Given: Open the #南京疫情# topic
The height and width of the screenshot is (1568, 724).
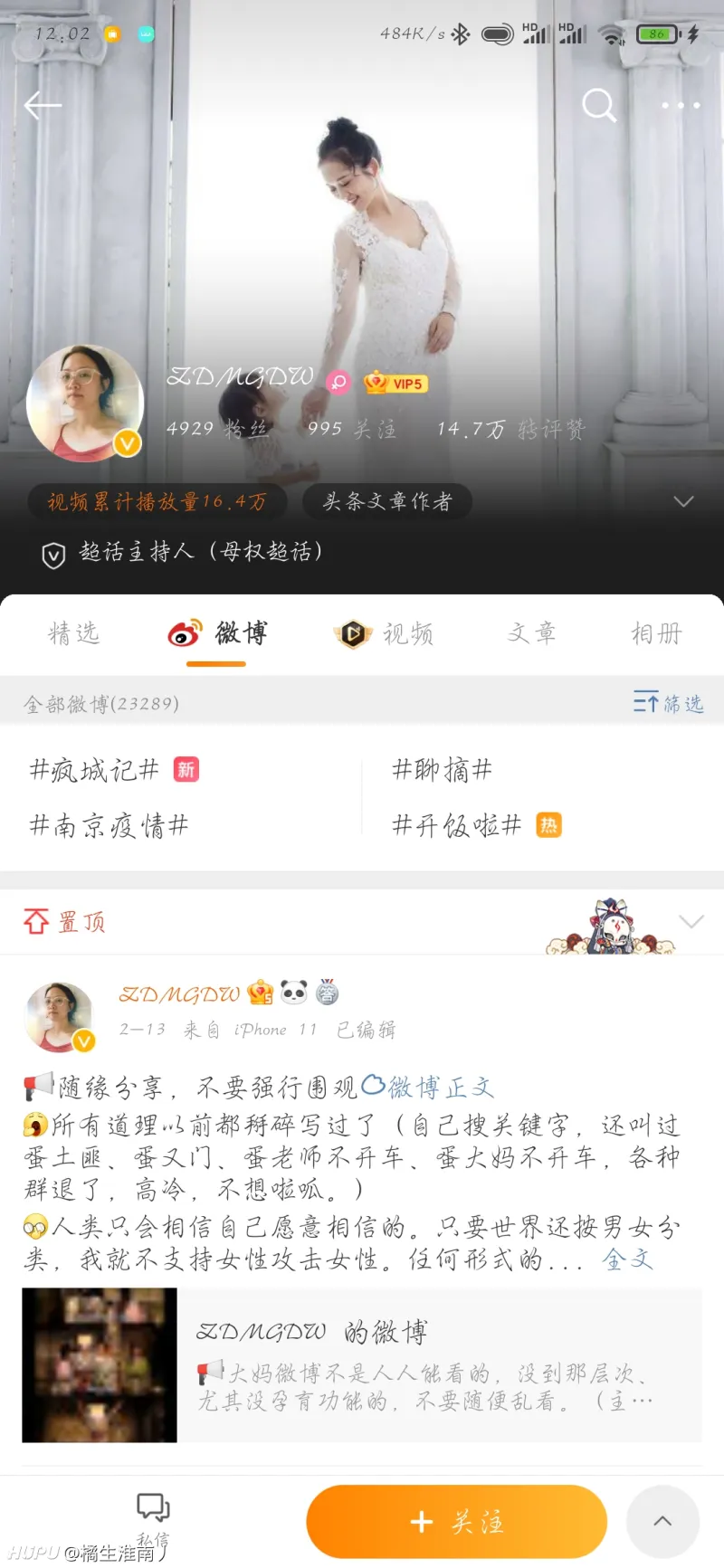Looking at the screenshot, I should (110, 825).
